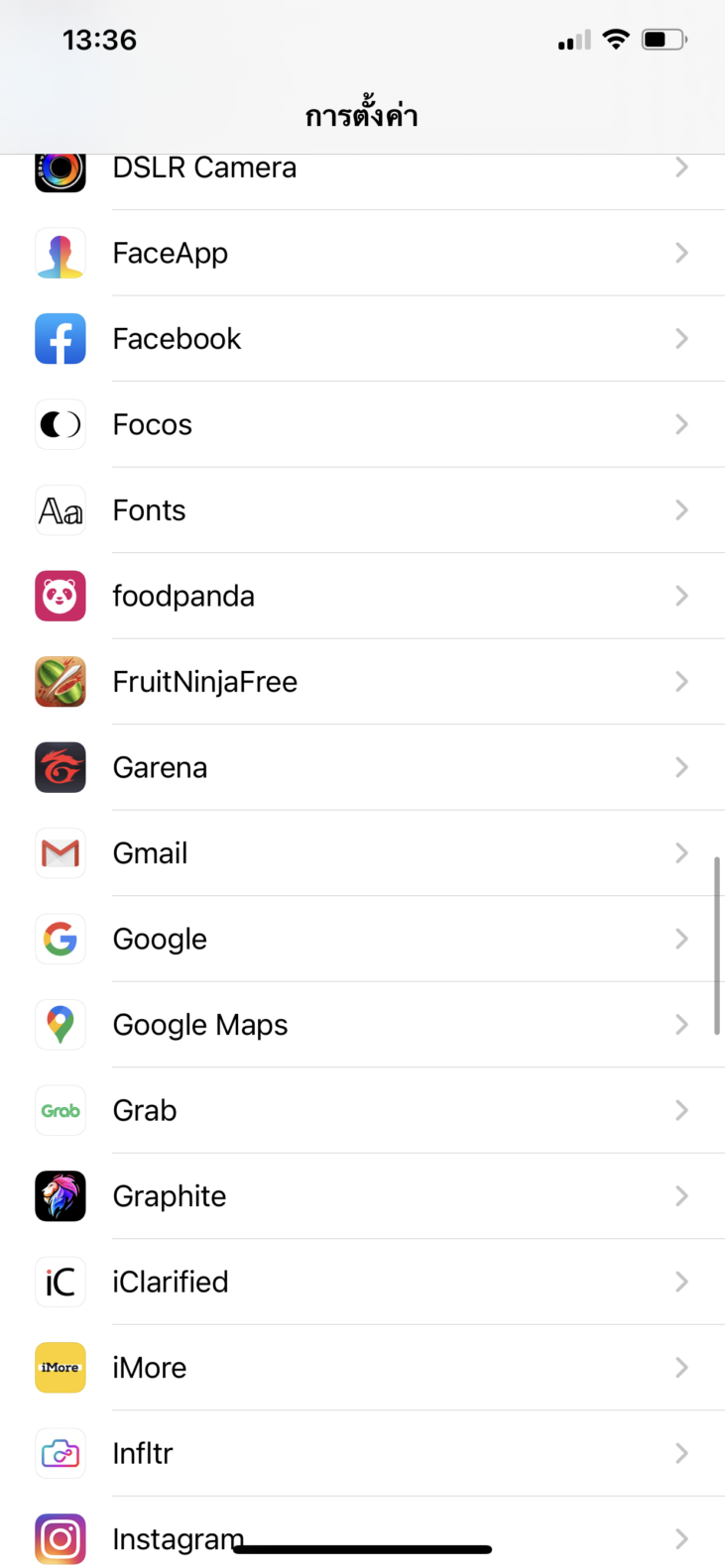This screenshot has width=725, height=1568.
Task: Select the FruitNinjaFree watermelon icon
Action: pyautogui.click(x=60, y=681)
